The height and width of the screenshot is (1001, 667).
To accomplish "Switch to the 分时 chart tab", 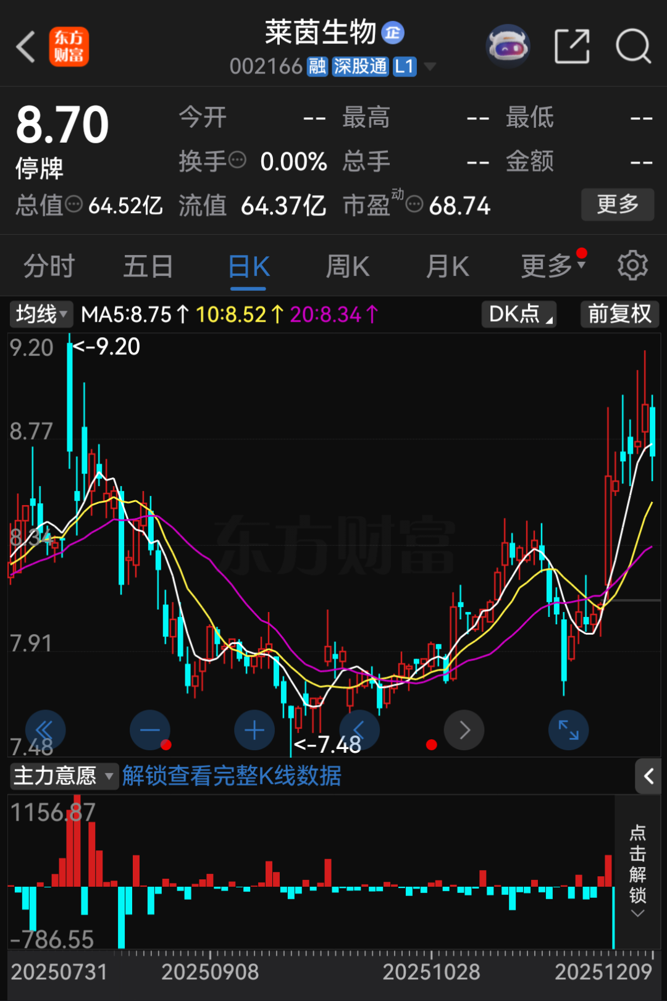I will [49, 266].
